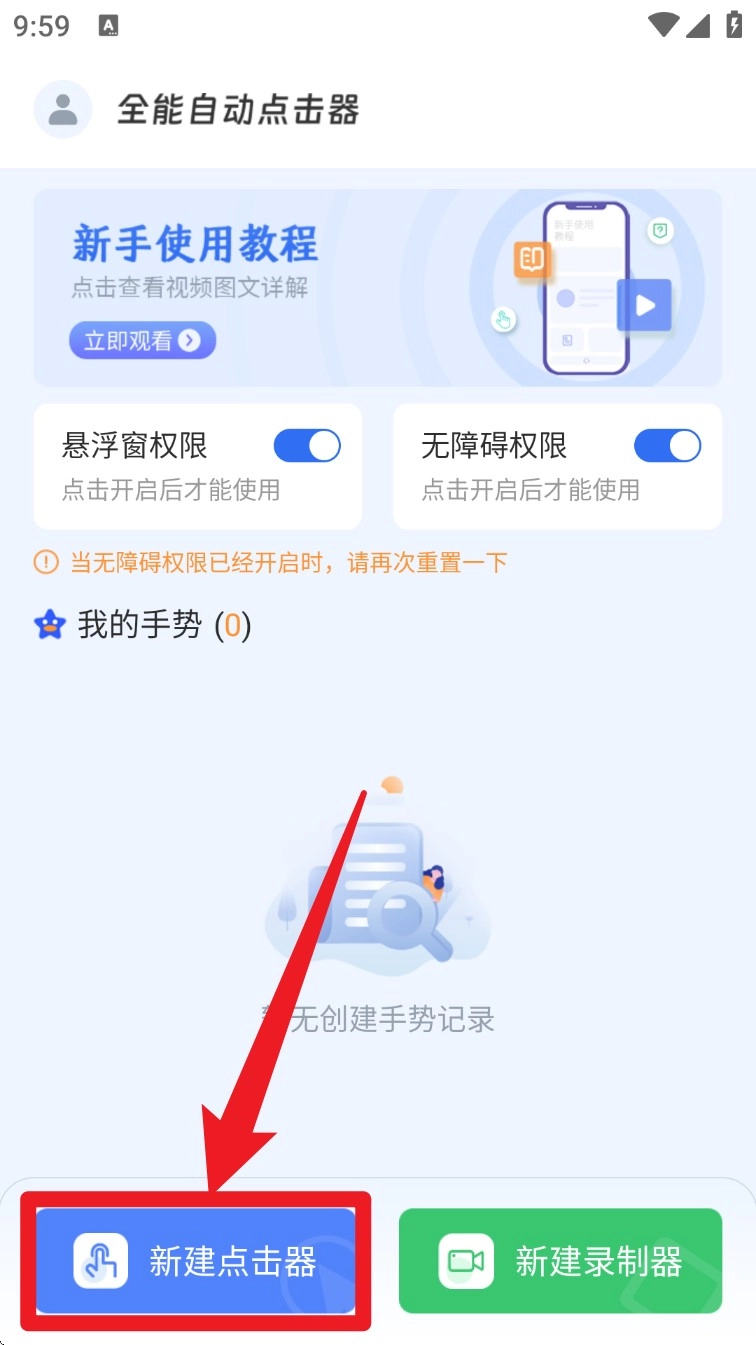Create a new clicker with 新建点击器

[x=196, y=1260]
